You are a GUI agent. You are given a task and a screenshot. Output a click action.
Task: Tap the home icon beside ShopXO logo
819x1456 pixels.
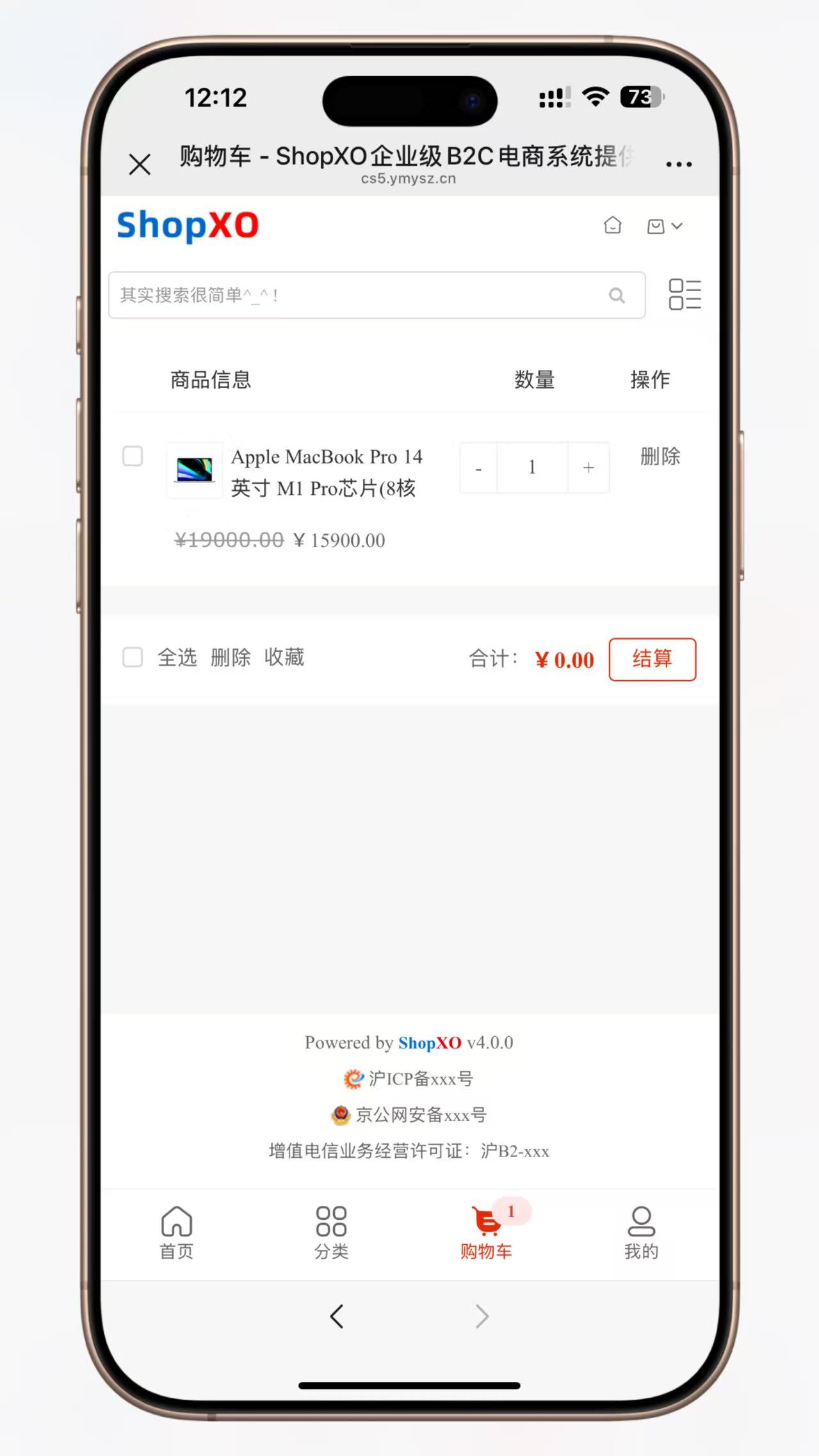(612, 225)
